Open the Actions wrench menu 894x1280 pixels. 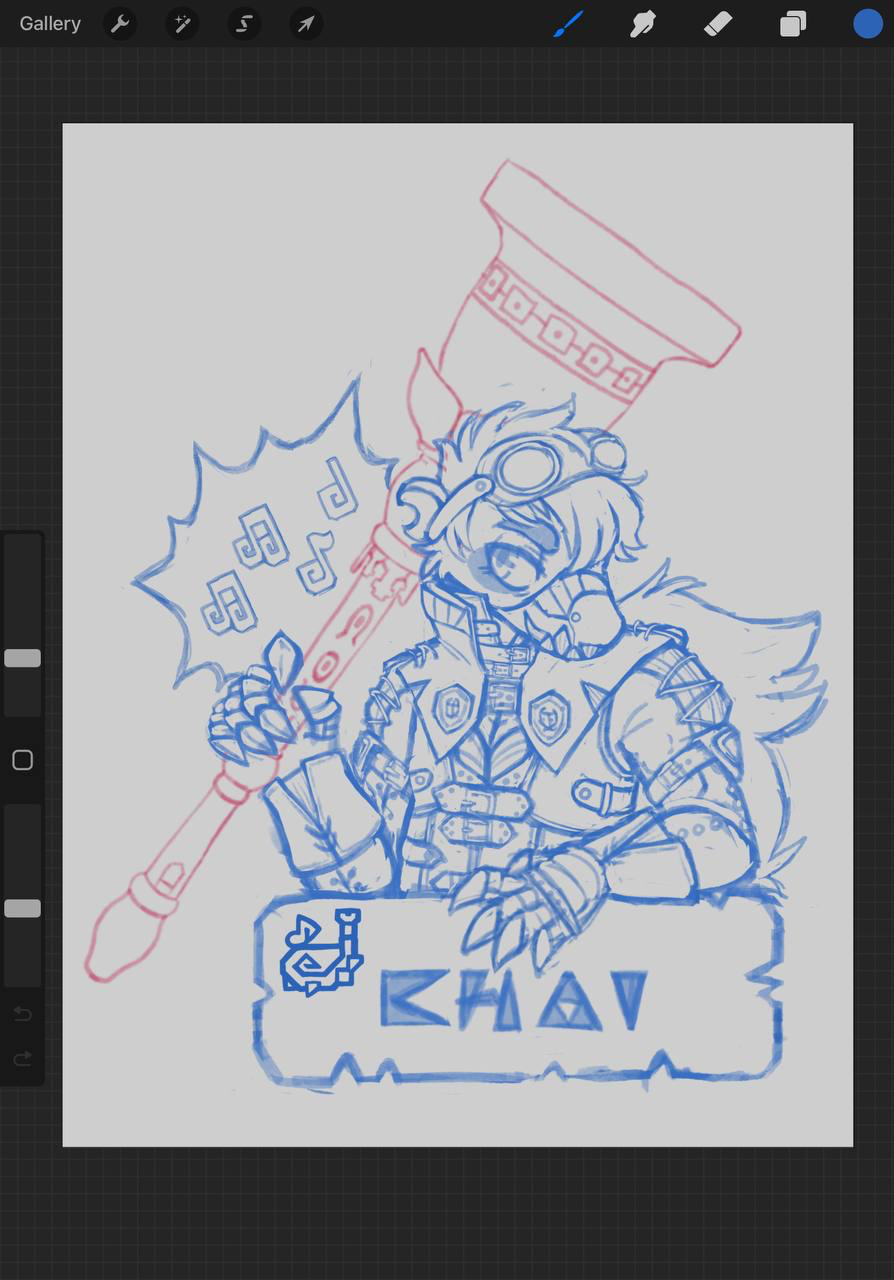120,24
